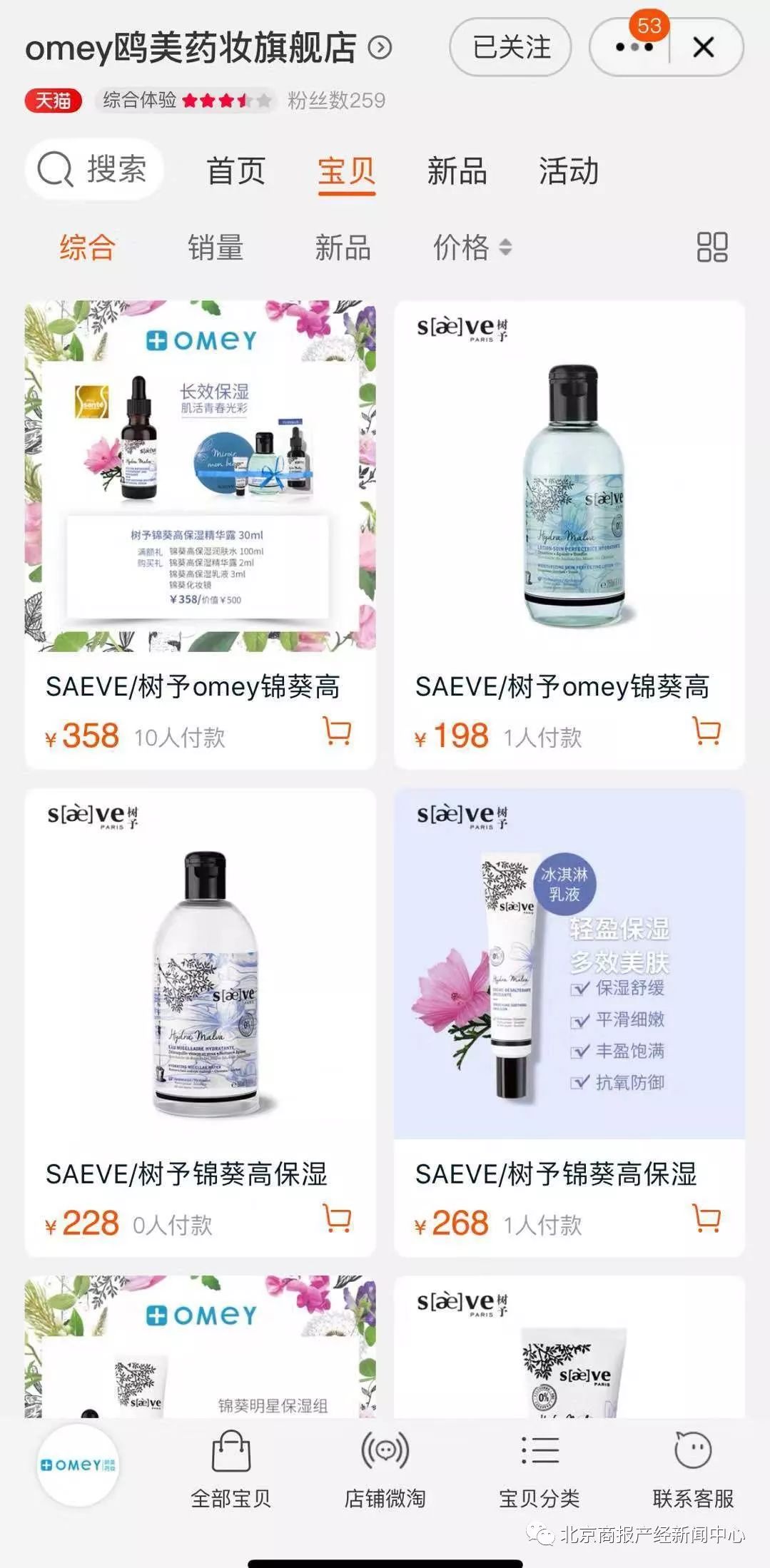Switch to the 活动 tab
The height and width of the screenshot is (1568, 770).
(x=568, y=171)
